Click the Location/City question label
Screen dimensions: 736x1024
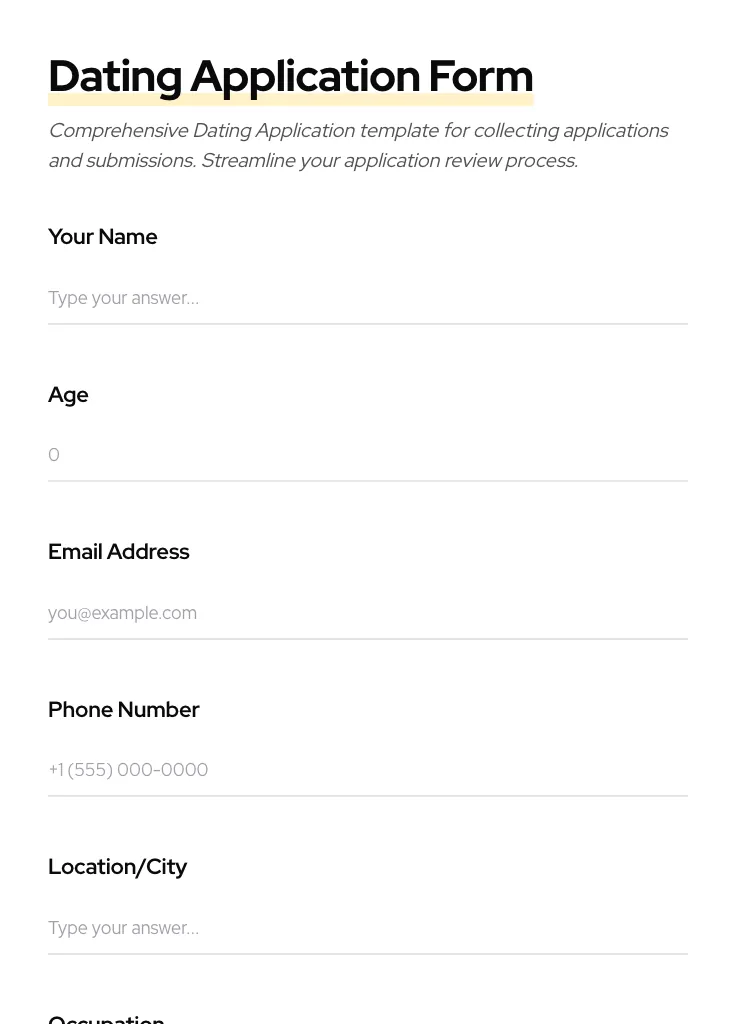[x=117, y=867]
